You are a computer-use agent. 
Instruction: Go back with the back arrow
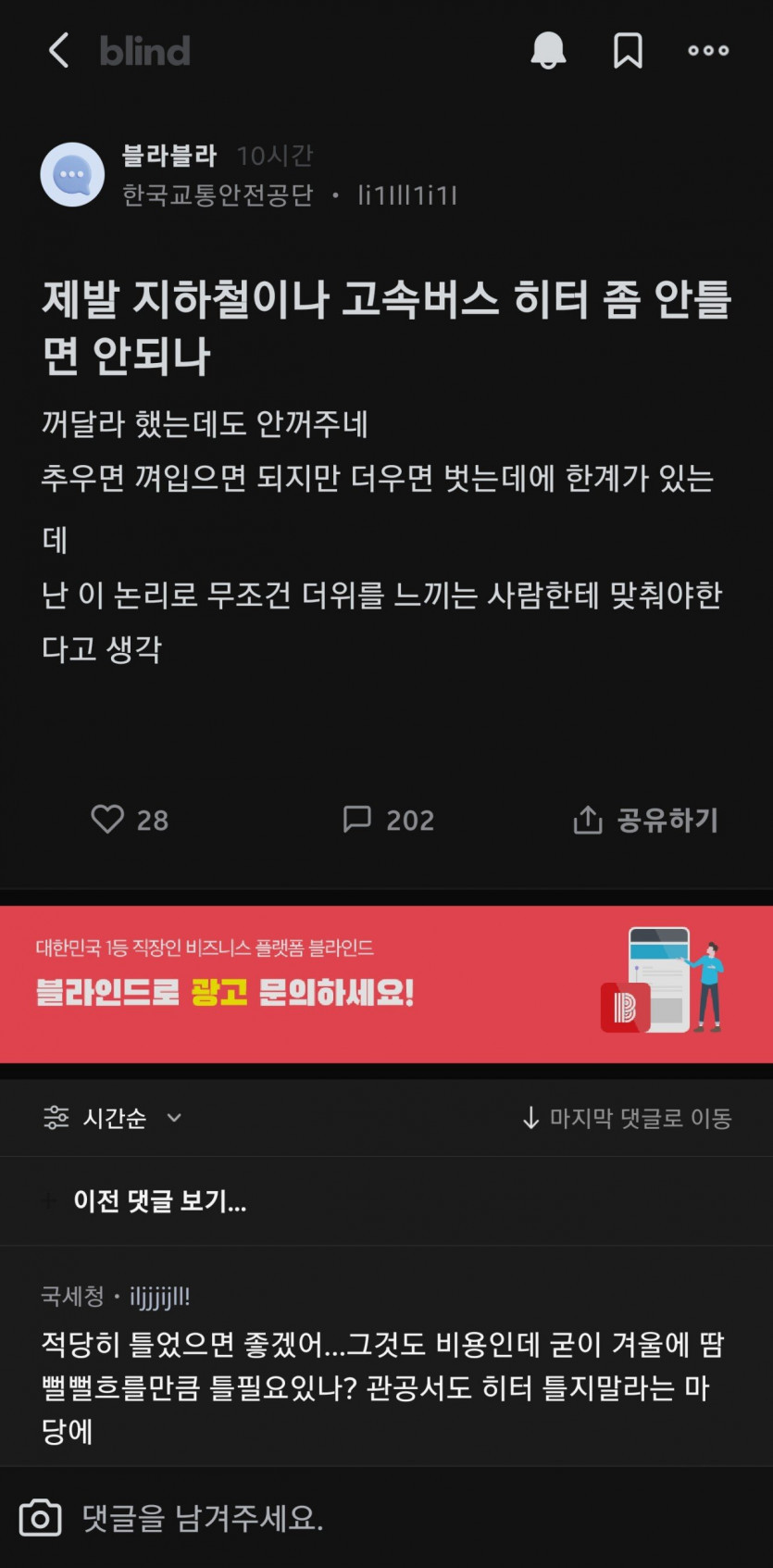[x=59, y=51]
